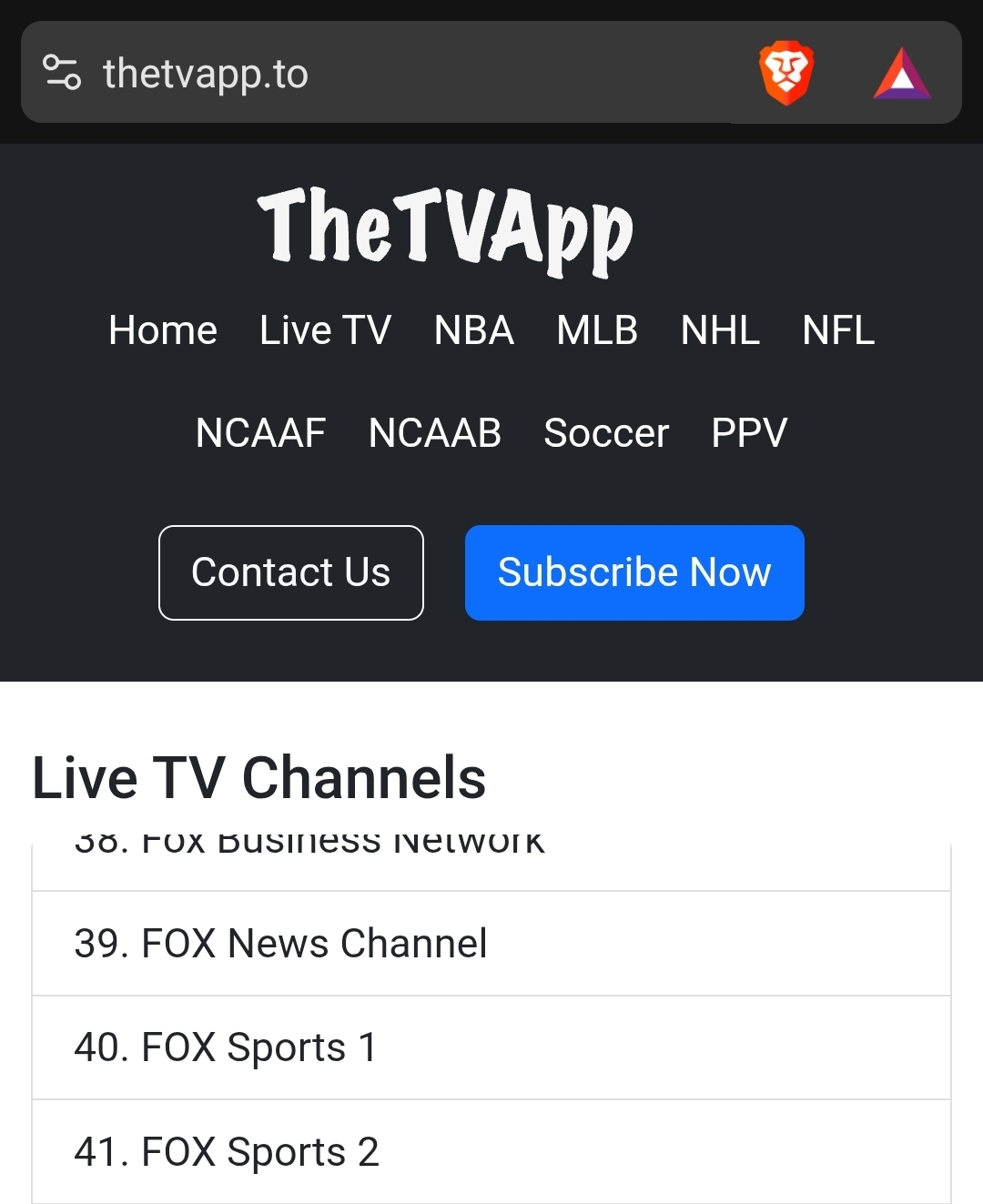Return home via TheTVApp site title

pyautogui.click(x=445, y=228)
